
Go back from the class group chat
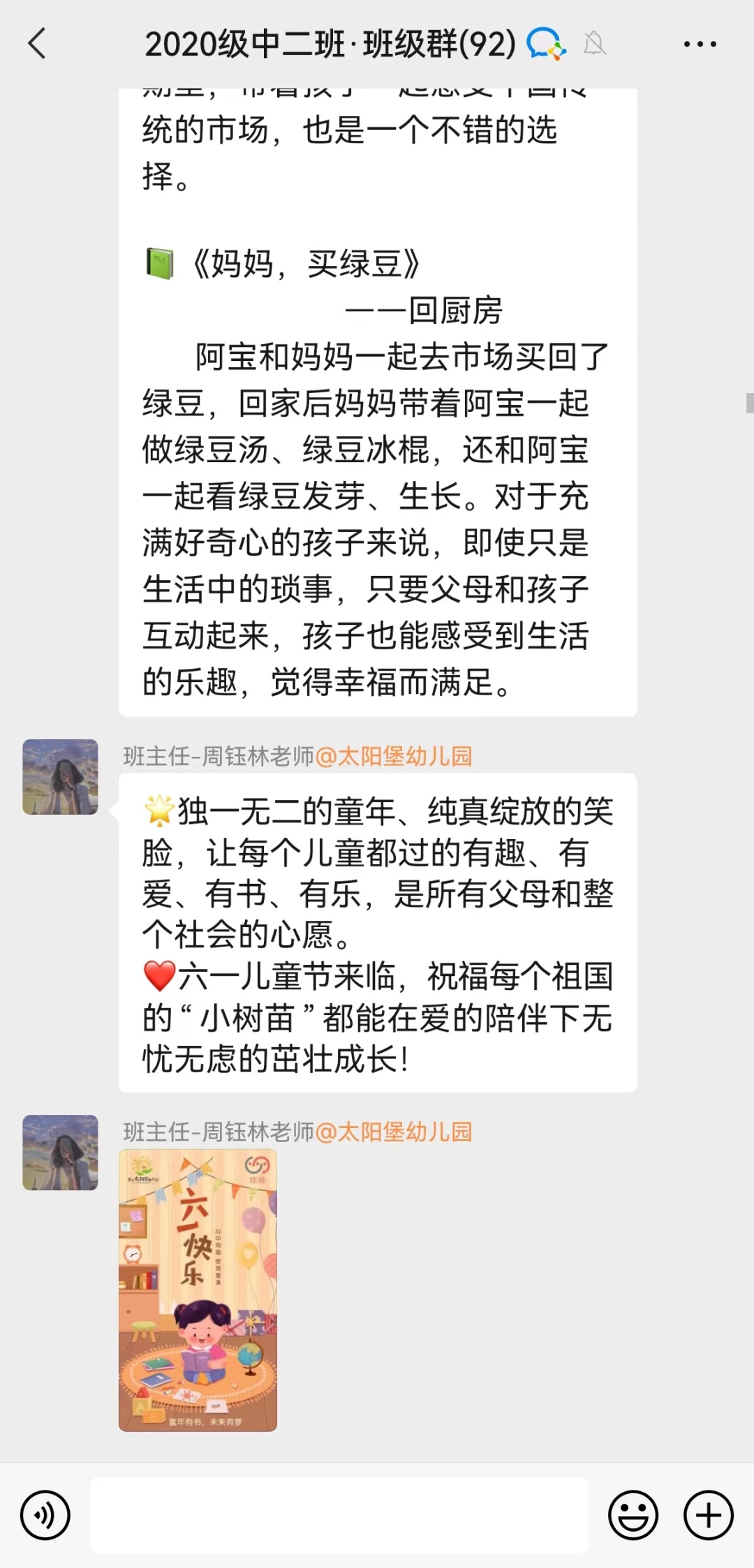coord(38,44)
